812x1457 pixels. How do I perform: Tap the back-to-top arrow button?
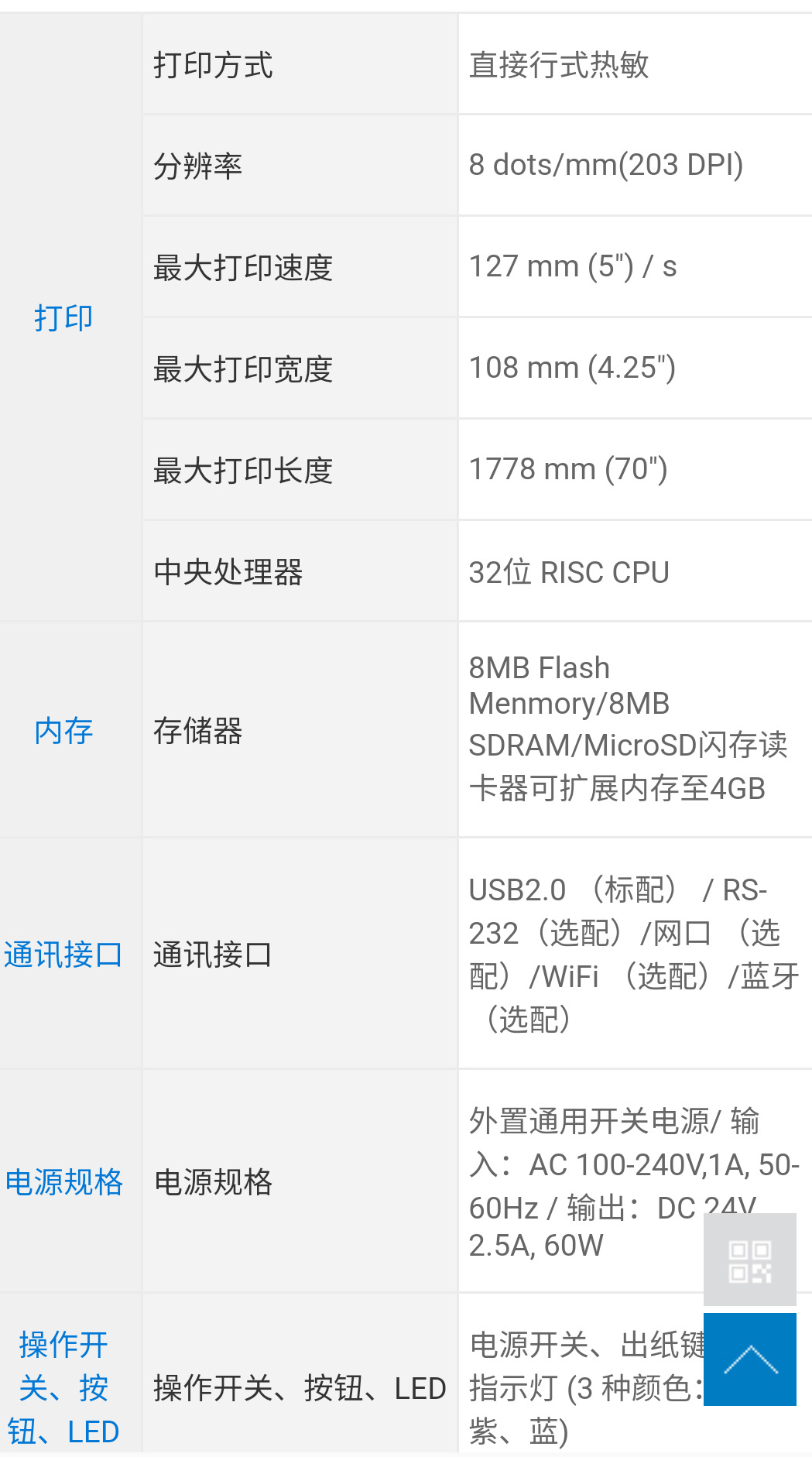point(749,1359)
